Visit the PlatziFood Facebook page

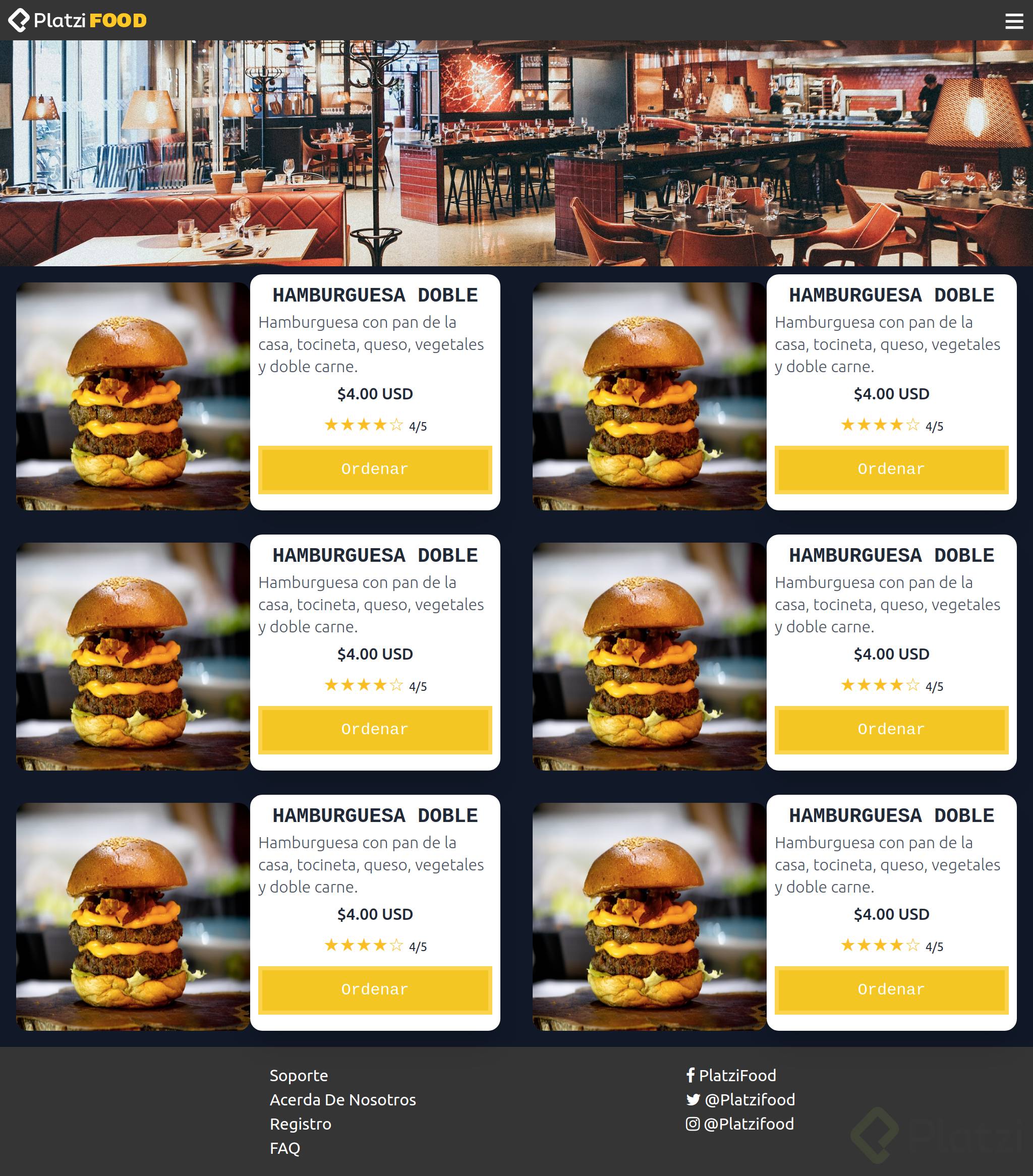click(x=731, y=1075)
